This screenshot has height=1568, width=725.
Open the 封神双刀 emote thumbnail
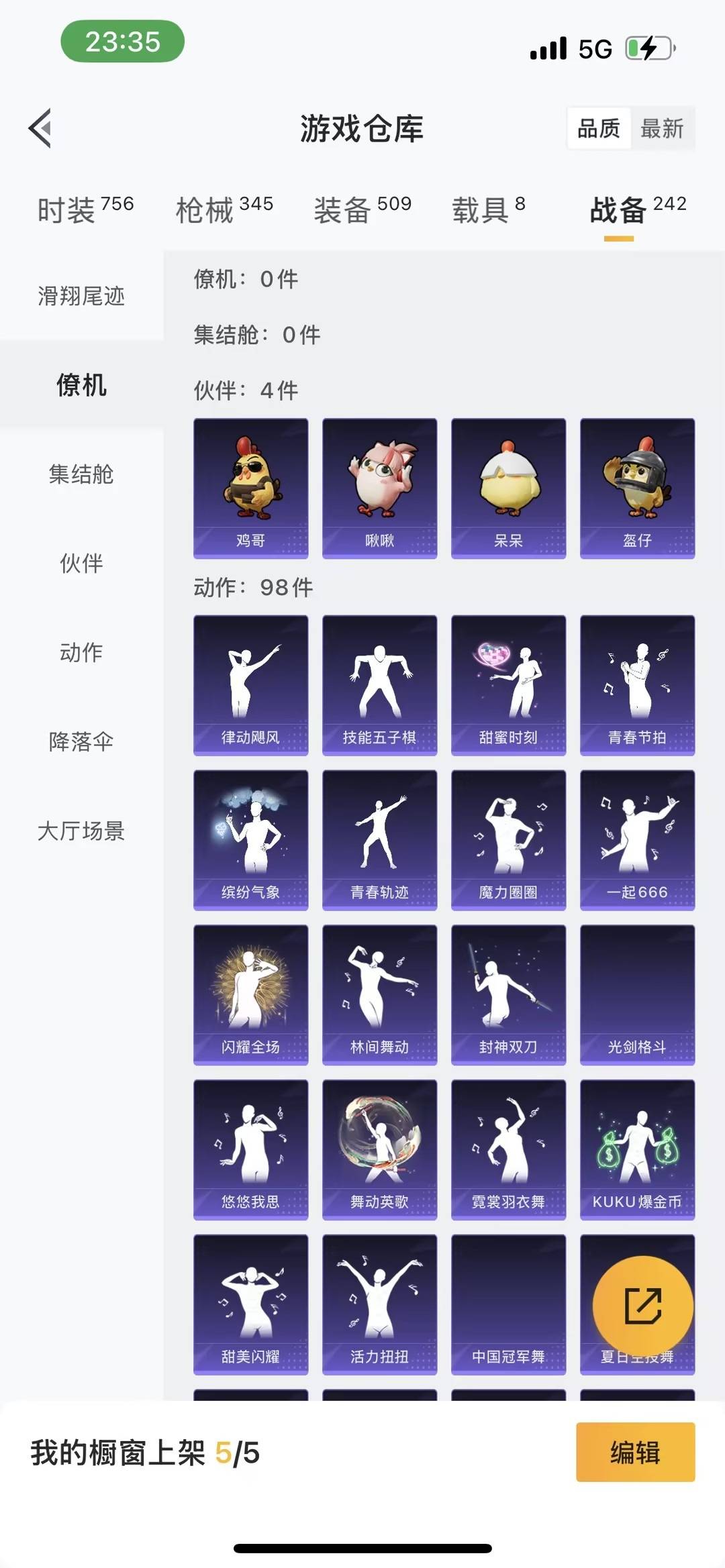(x=508, y=993)
